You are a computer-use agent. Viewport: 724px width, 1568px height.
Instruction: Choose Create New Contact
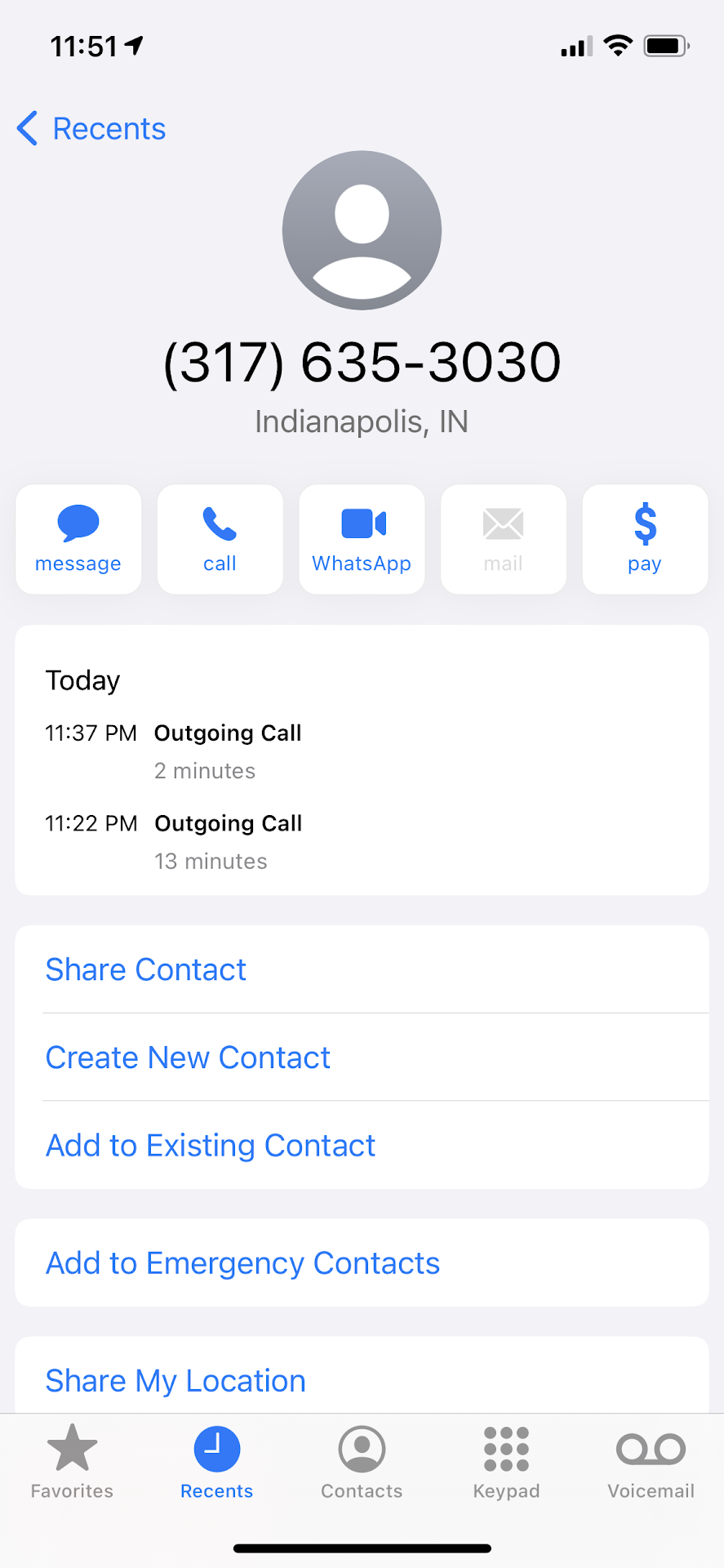click(188, 1058)
